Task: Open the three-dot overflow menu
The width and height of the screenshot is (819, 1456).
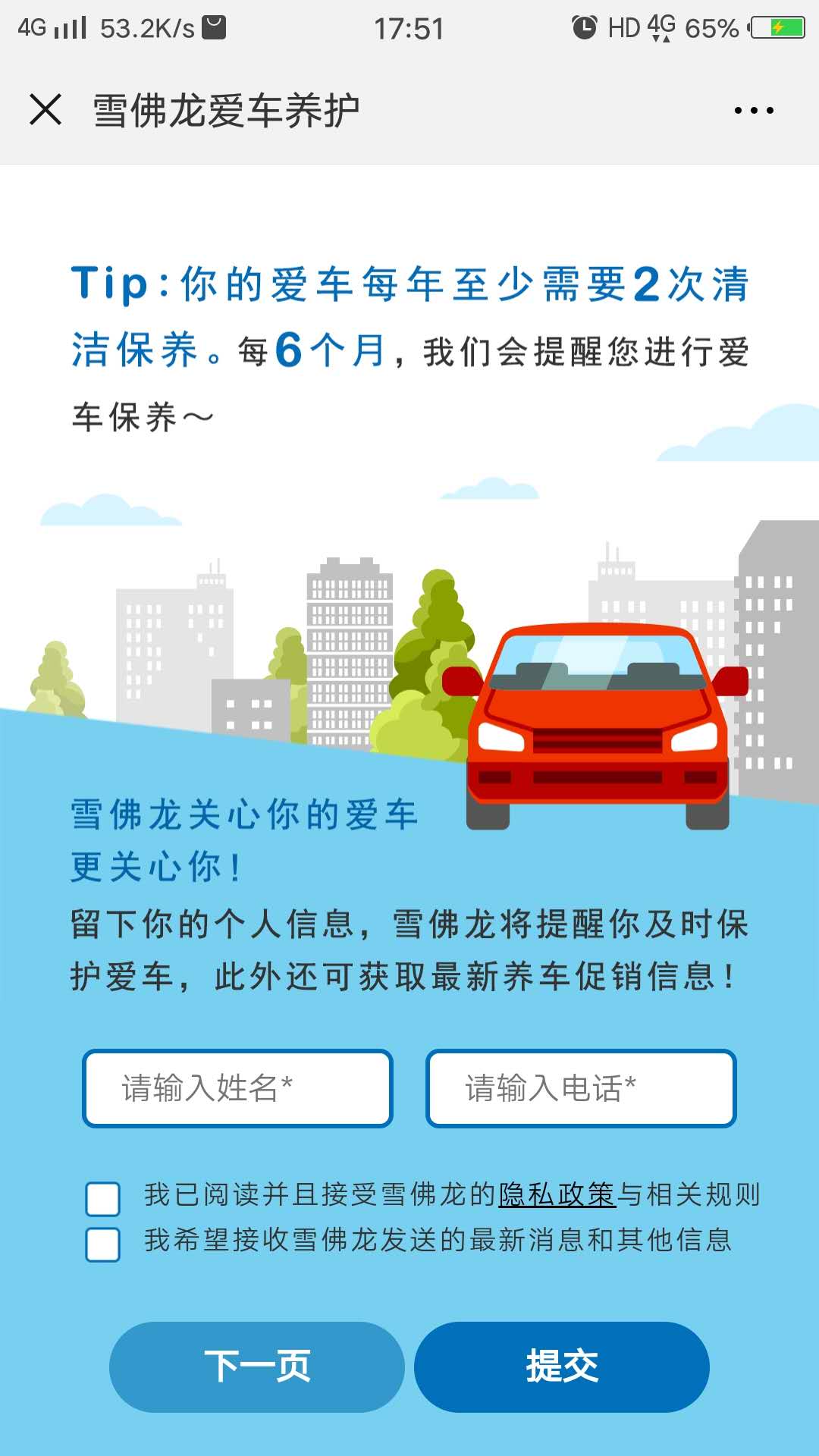Action: pos(754,111)
